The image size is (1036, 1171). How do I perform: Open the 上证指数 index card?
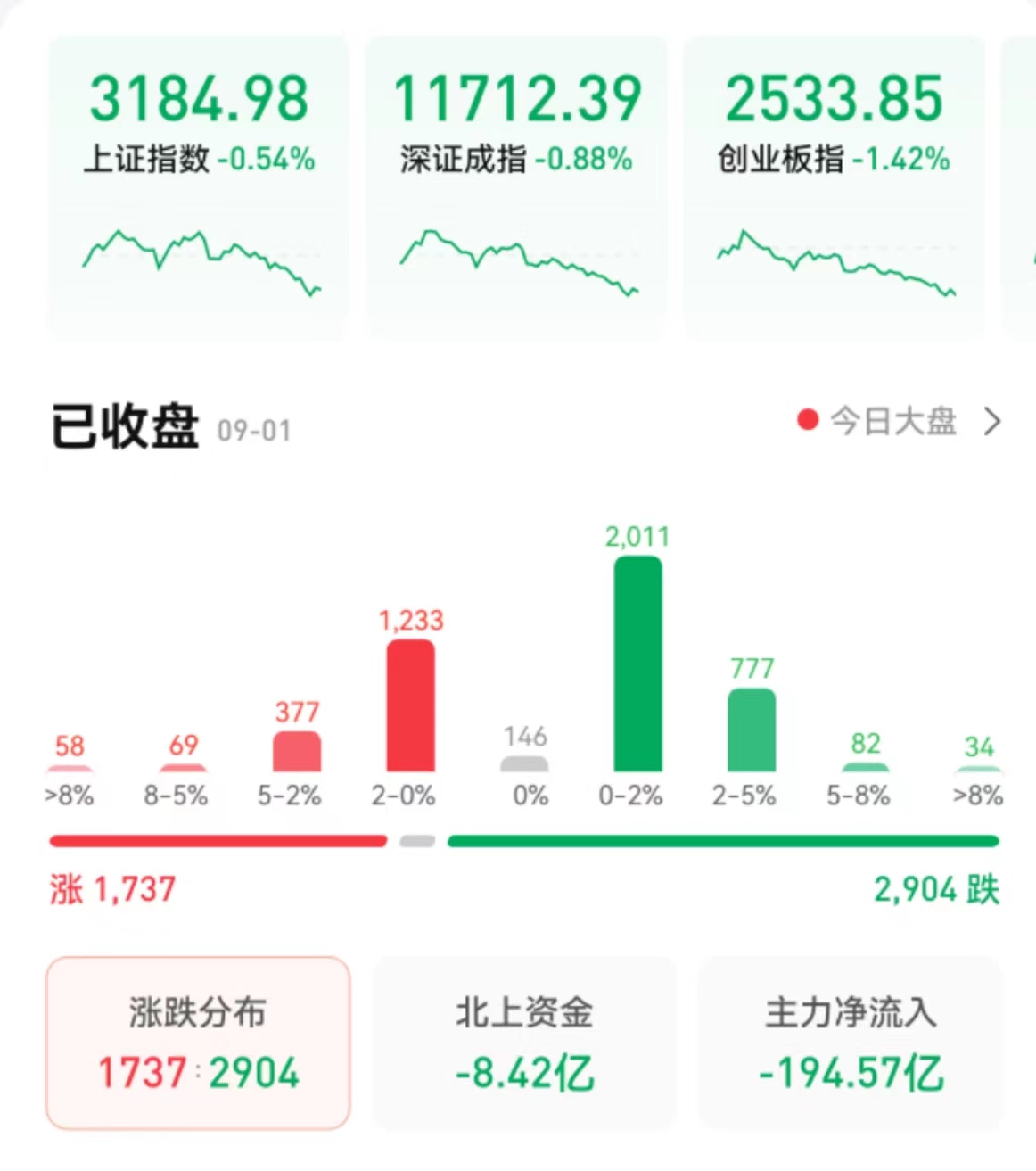[x=198, y=187]
